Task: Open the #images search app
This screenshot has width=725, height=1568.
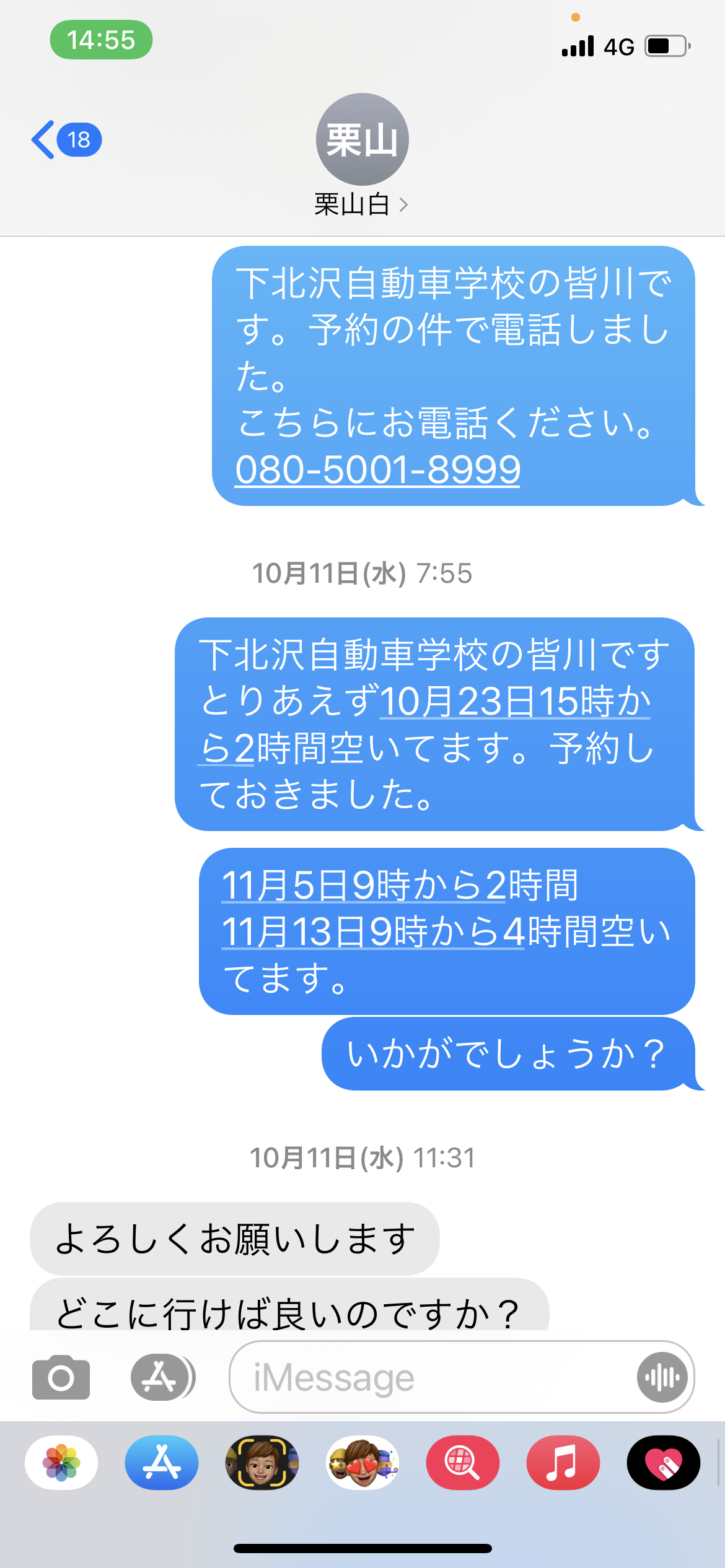Action: tap(463, 1463)
